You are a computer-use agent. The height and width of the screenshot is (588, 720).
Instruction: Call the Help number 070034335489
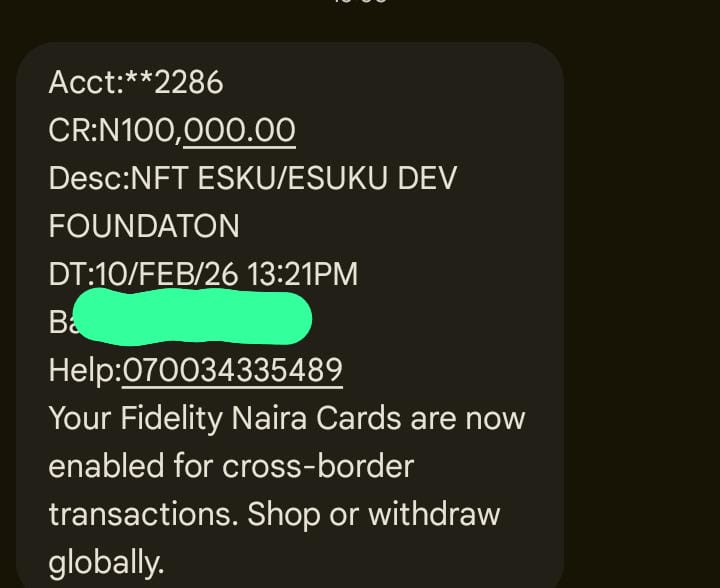click(x=232, y=371)
